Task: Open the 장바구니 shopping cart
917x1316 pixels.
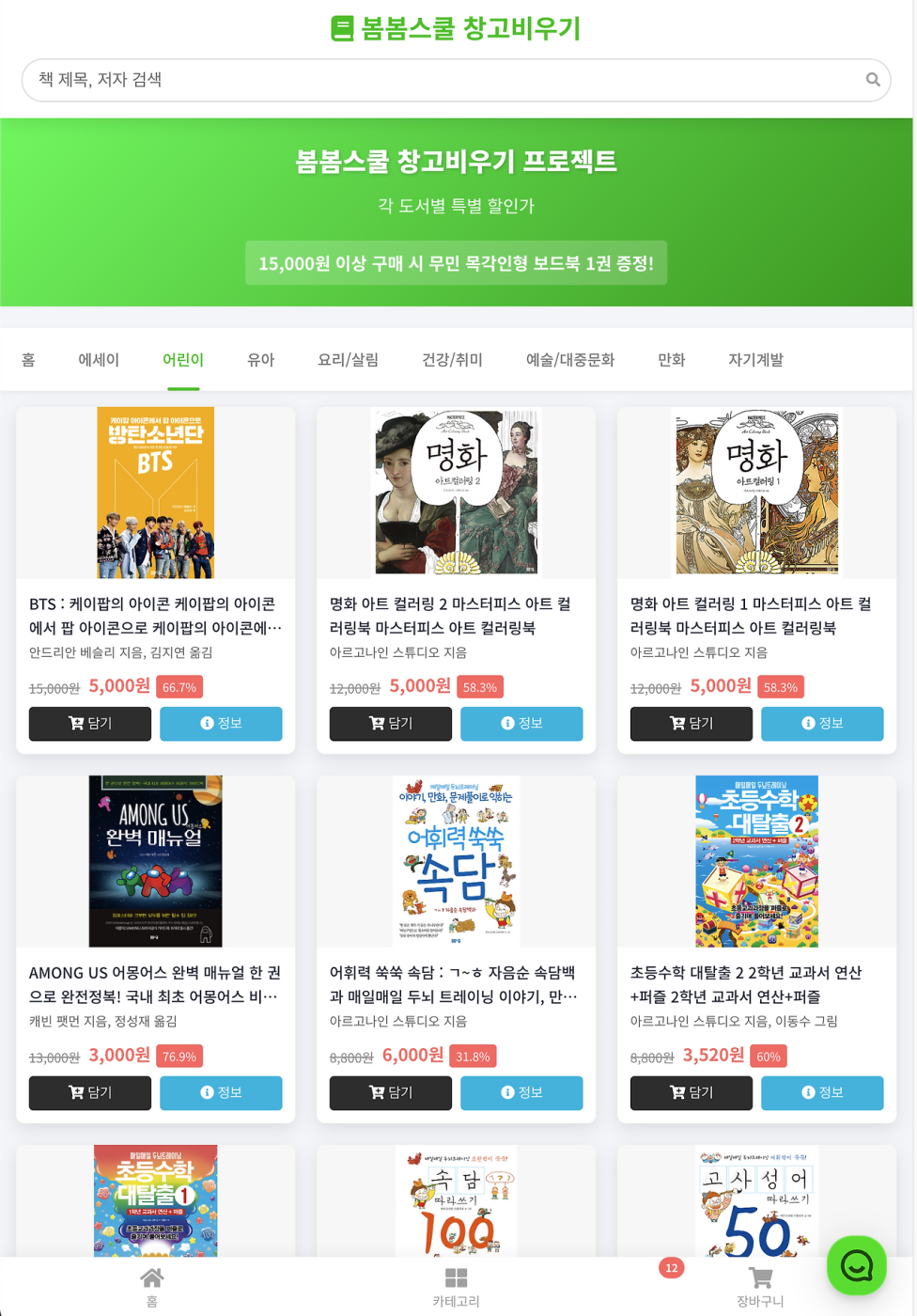Action: (x=759, y=1287)
